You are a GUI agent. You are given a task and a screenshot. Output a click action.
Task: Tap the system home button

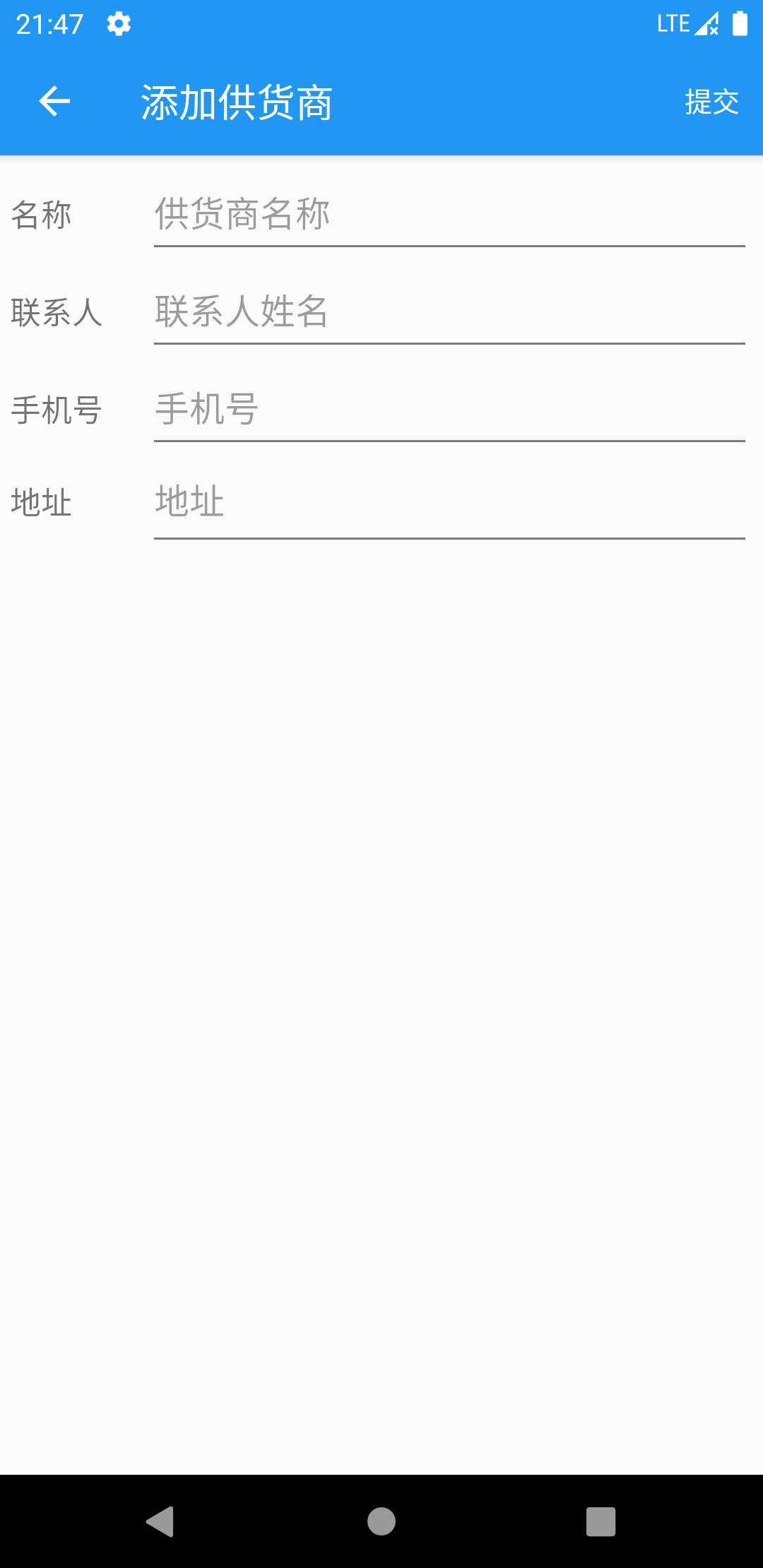(381, 1521)
